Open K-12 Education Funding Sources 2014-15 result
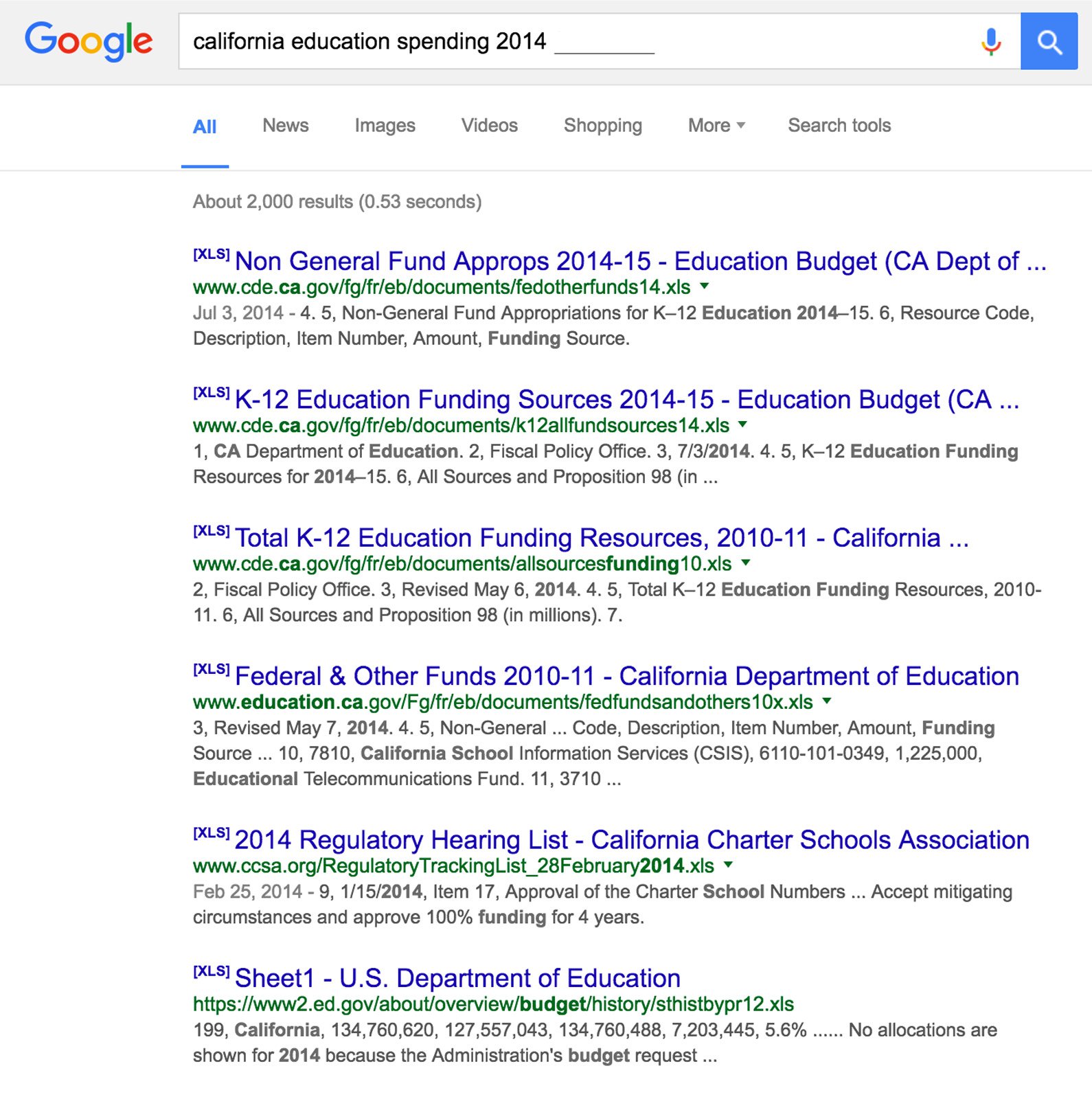 click(x=626, y=400)
